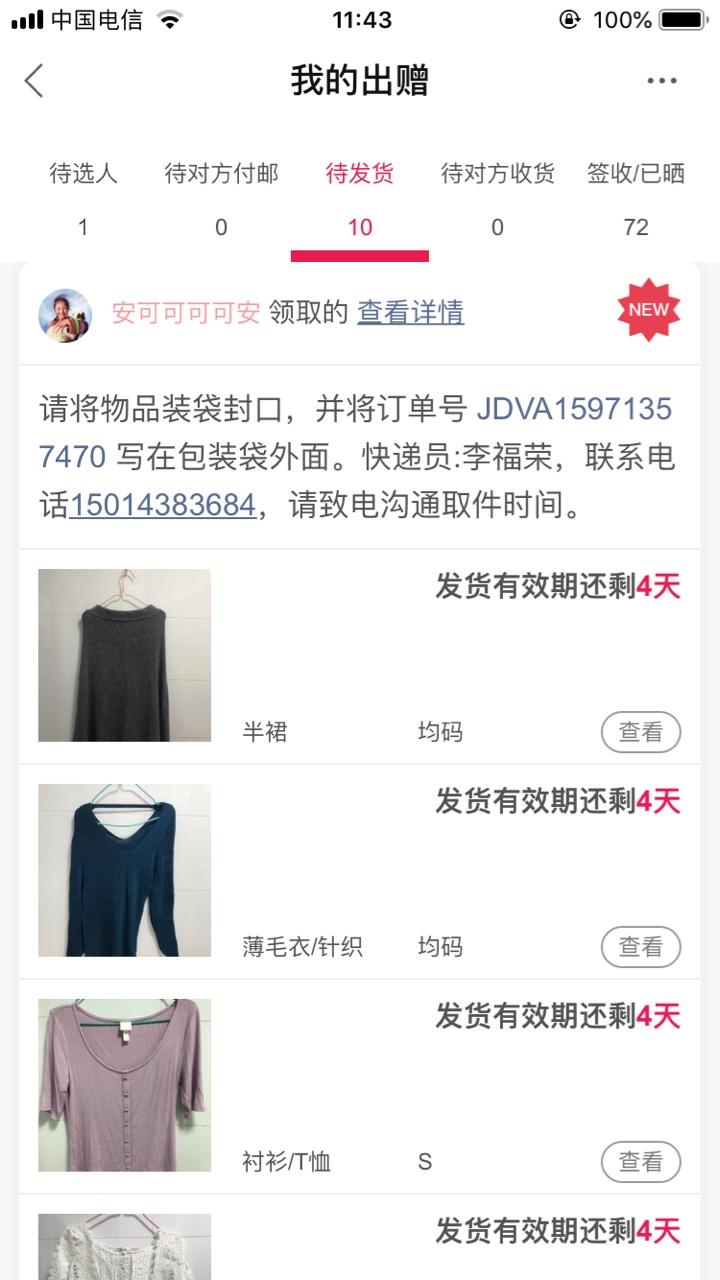Screen dimensions: 720x1280
Task: Tap 查看 for the 半裙 item
Action: [x=640, y=732]
